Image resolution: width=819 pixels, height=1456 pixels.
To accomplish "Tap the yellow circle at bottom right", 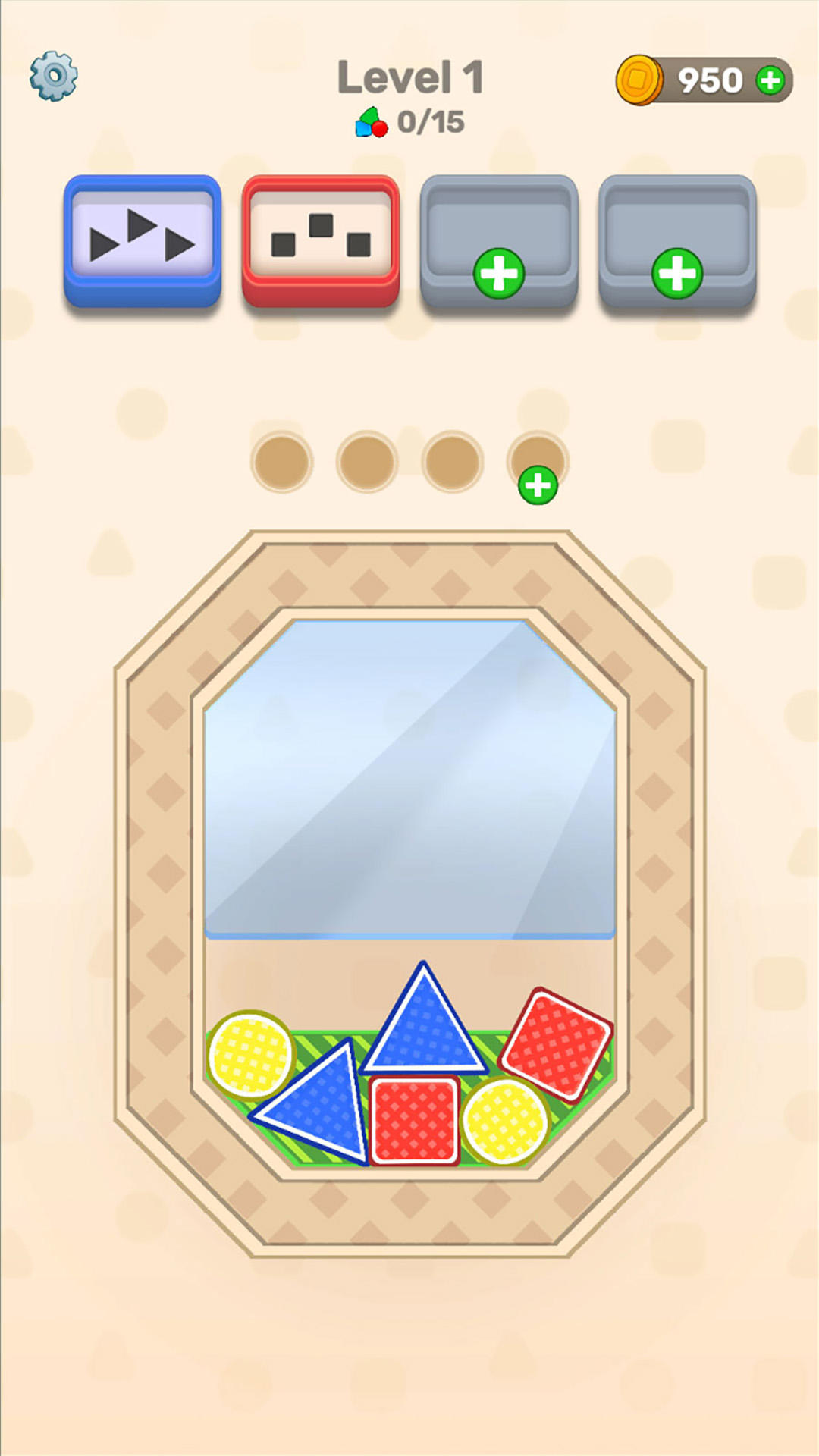I will point(504,1122).
